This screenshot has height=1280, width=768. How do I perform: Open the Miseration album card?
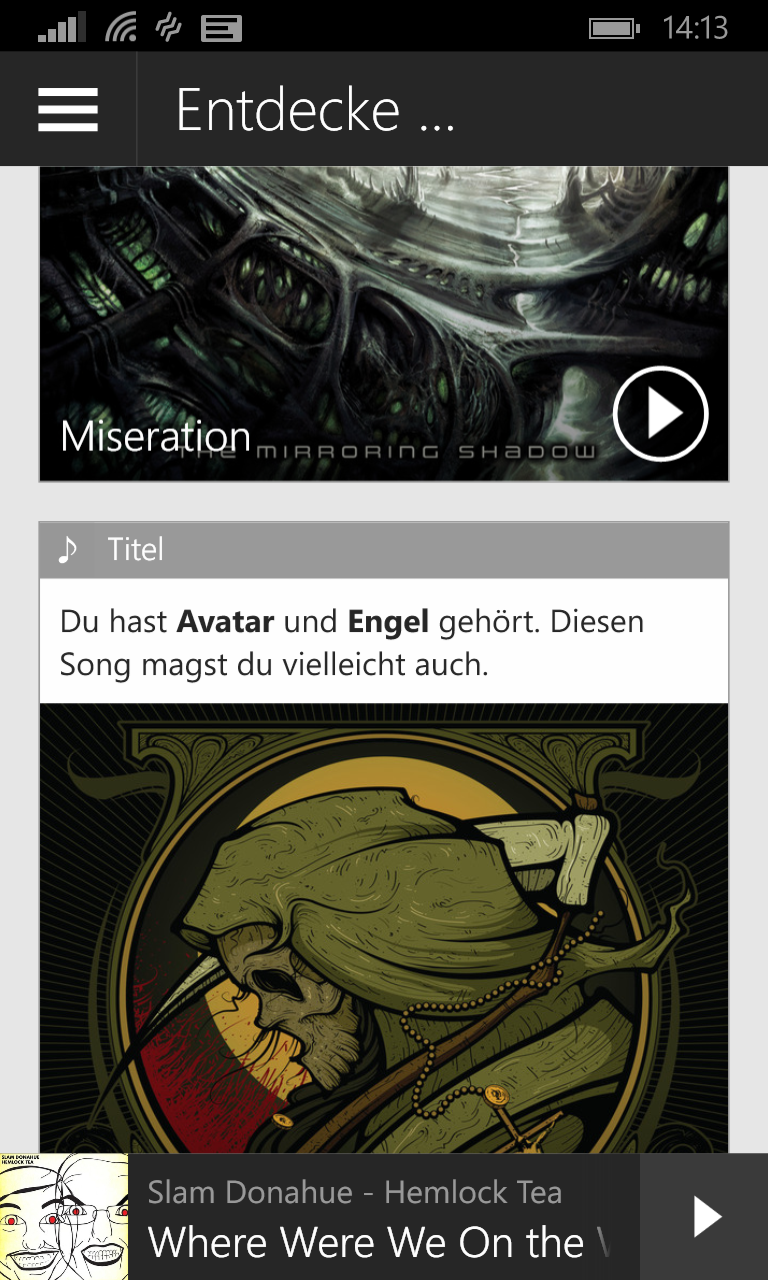coord(330,320)
